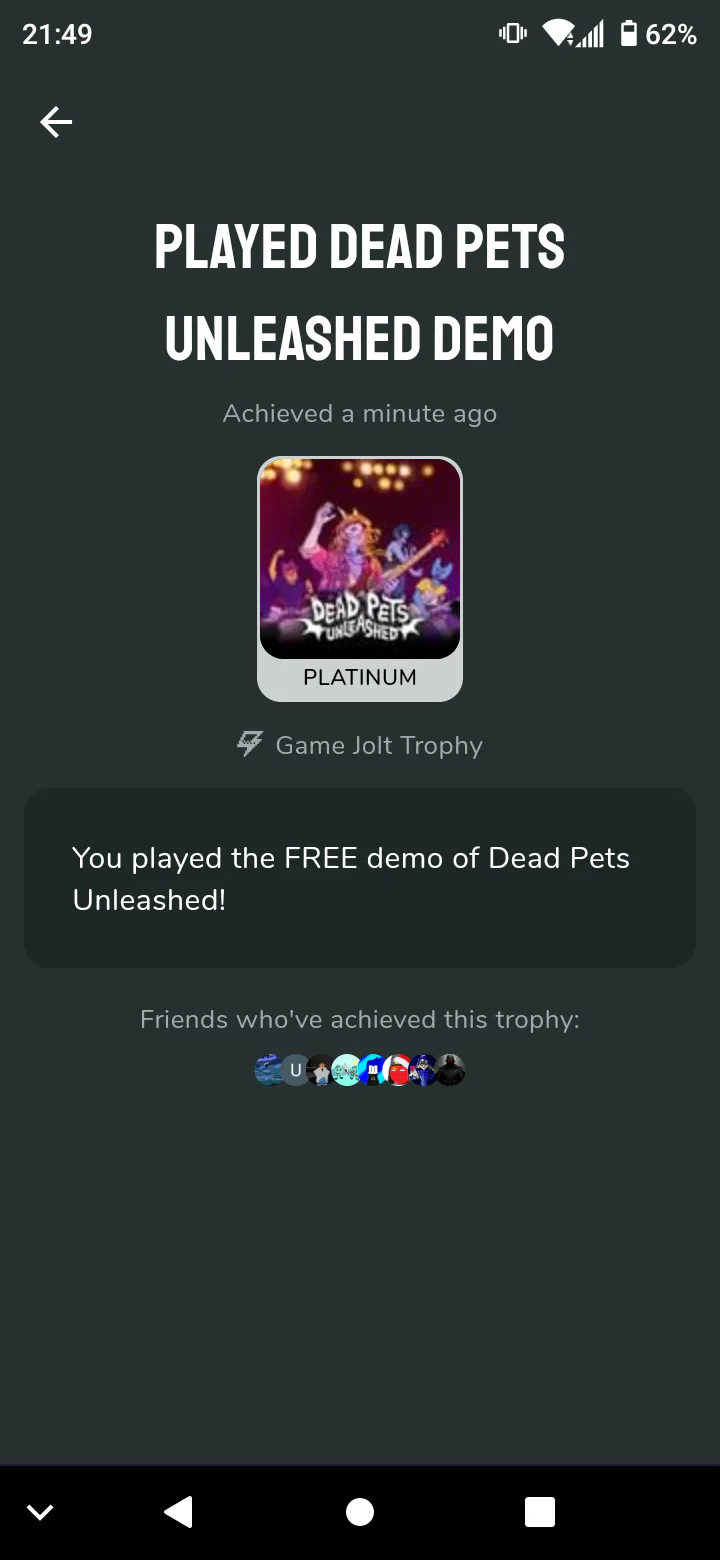Go back using the top-left arrow
This screenshot has height=1560, width=720.
(56, 122)
